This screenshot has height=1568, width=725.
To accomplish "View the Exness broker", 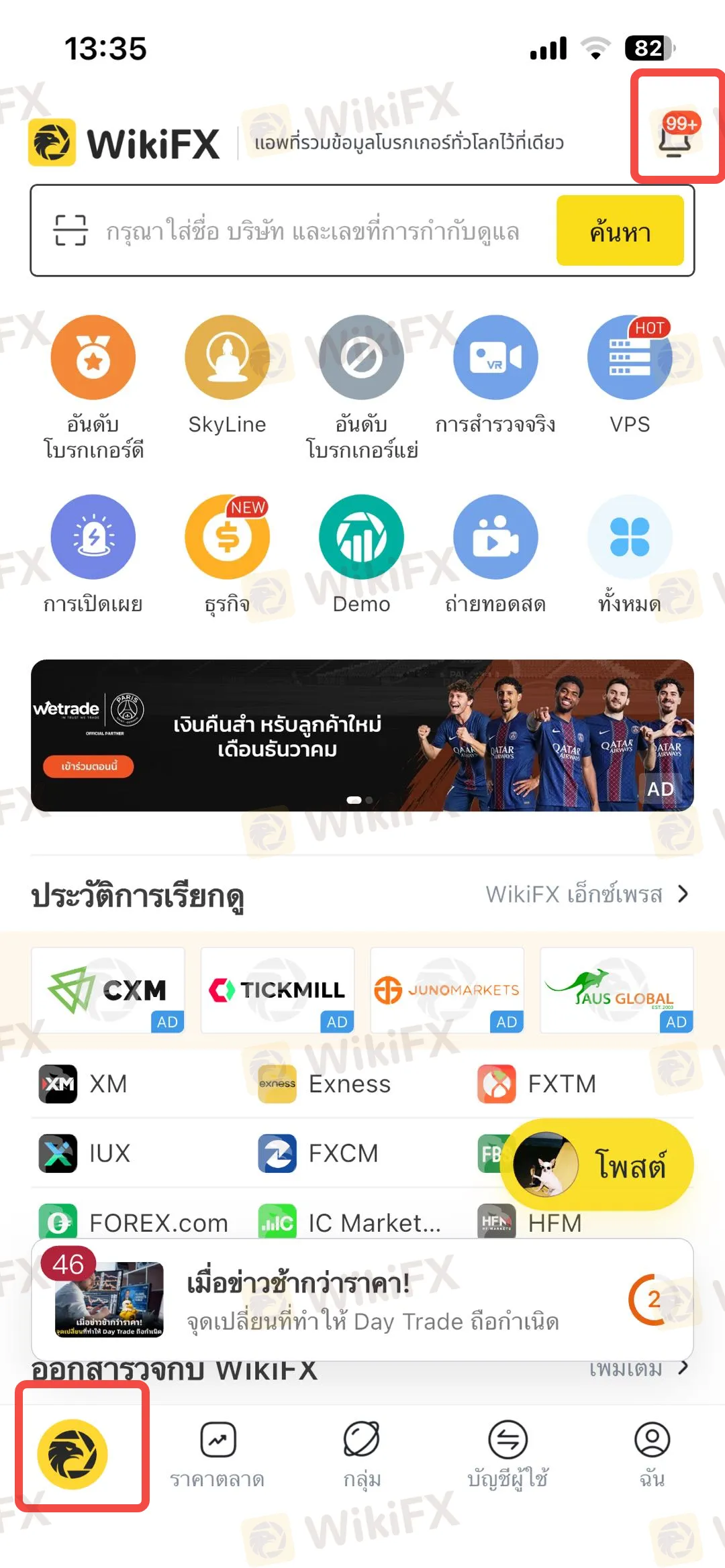I will pos(326,1084).
